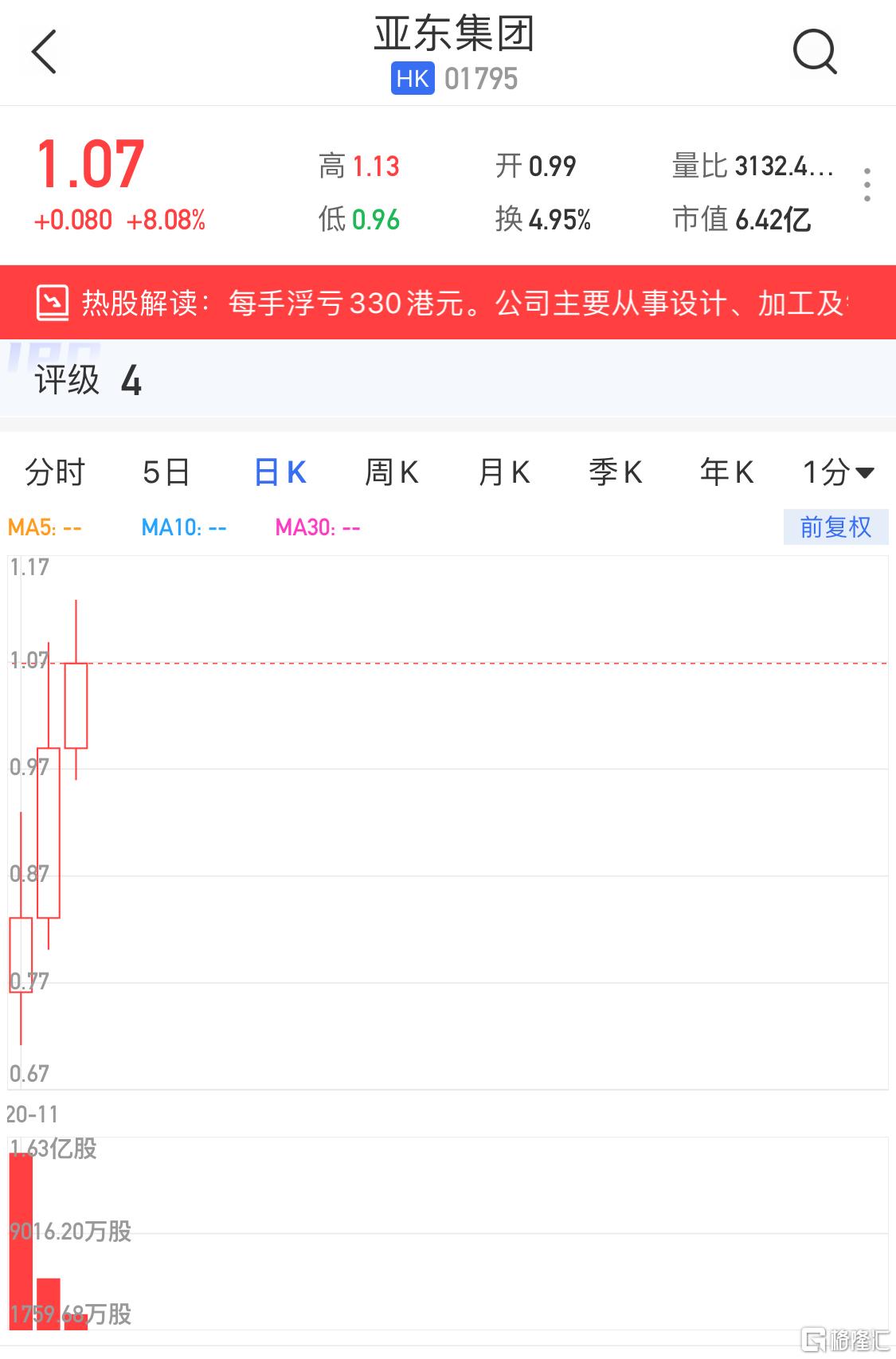Switch to the 5日 chart tab
This screenshot has height=1359, width=896.
[x=166, y=472]
